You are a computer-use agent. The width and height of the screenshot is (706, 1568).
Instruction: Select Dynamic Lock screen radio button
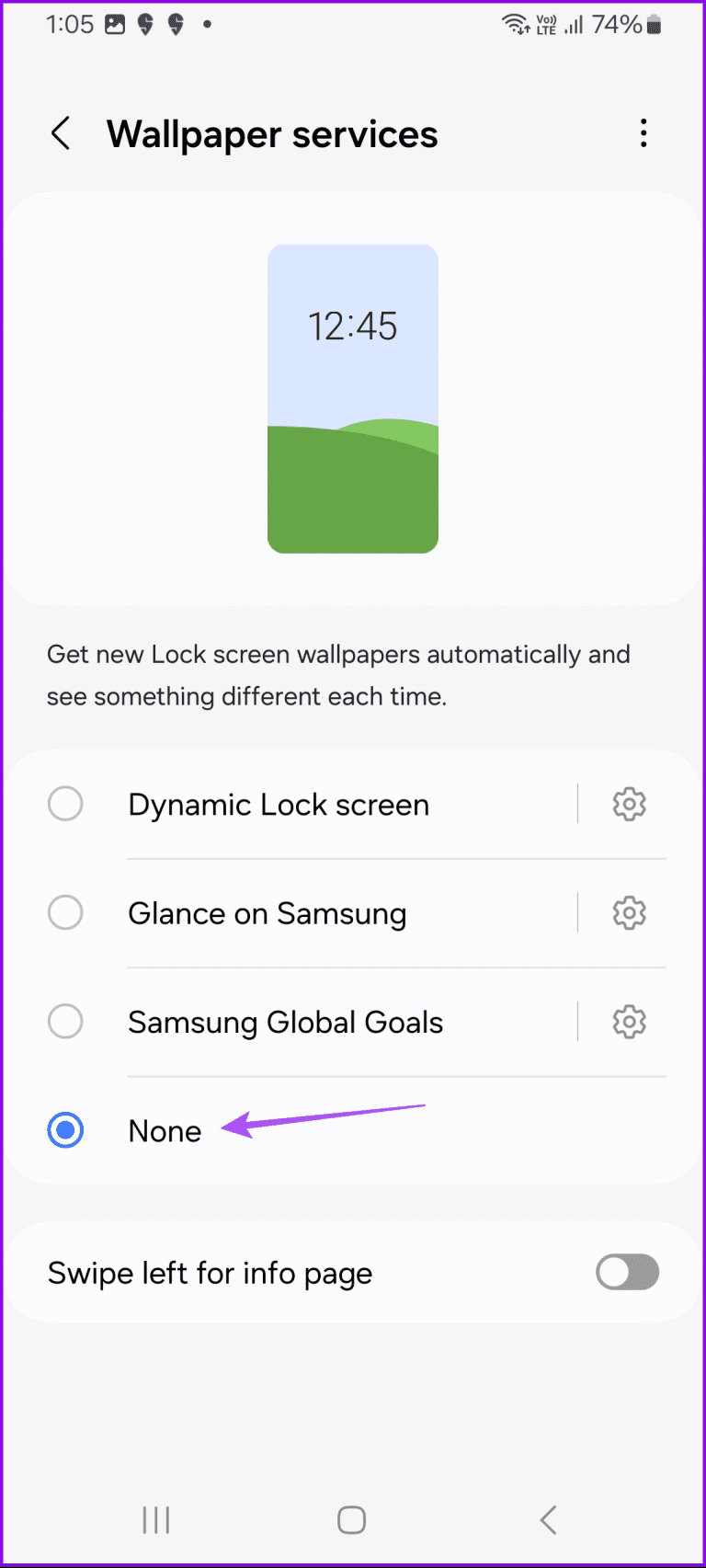pos(65,804)
